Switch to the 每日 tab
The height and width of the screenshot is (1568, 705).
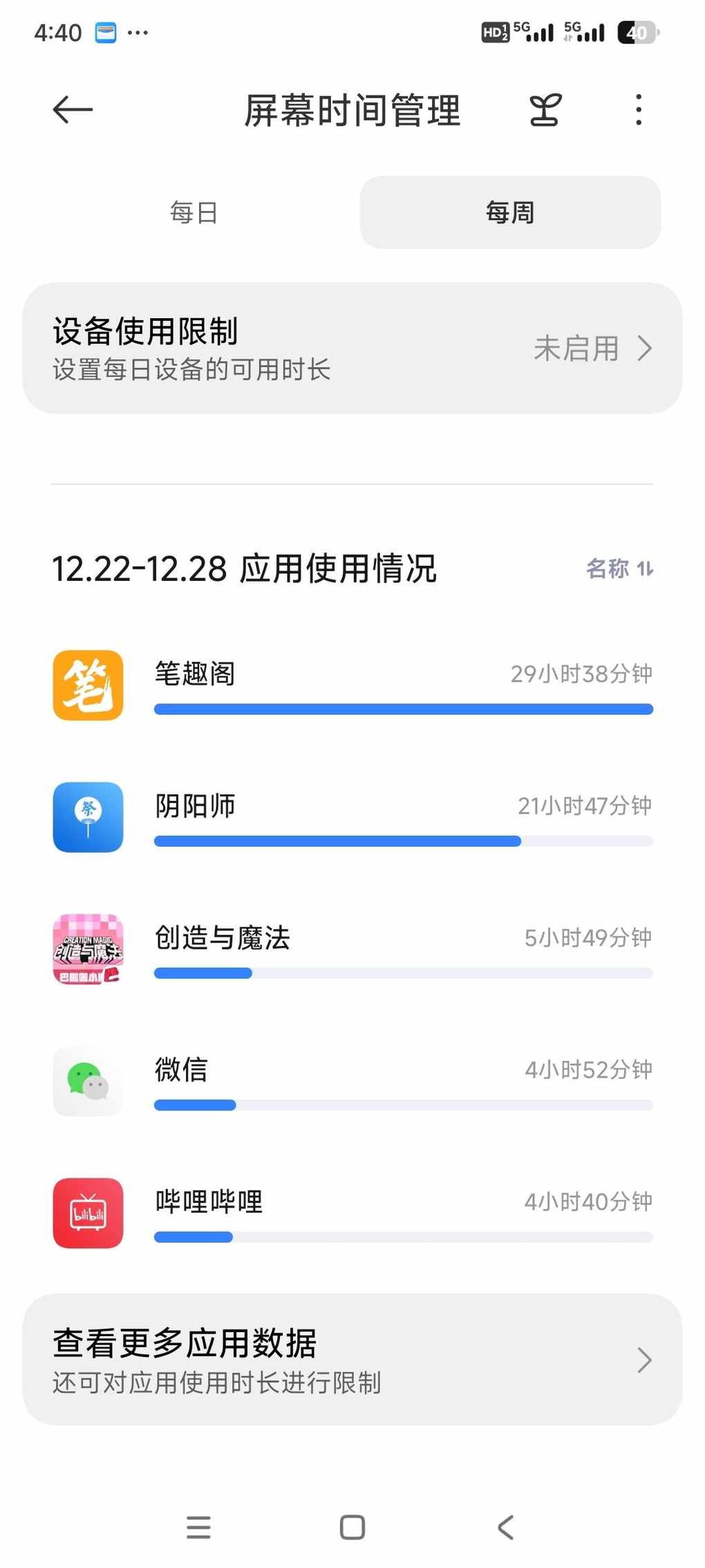click(x=194, y=212)
